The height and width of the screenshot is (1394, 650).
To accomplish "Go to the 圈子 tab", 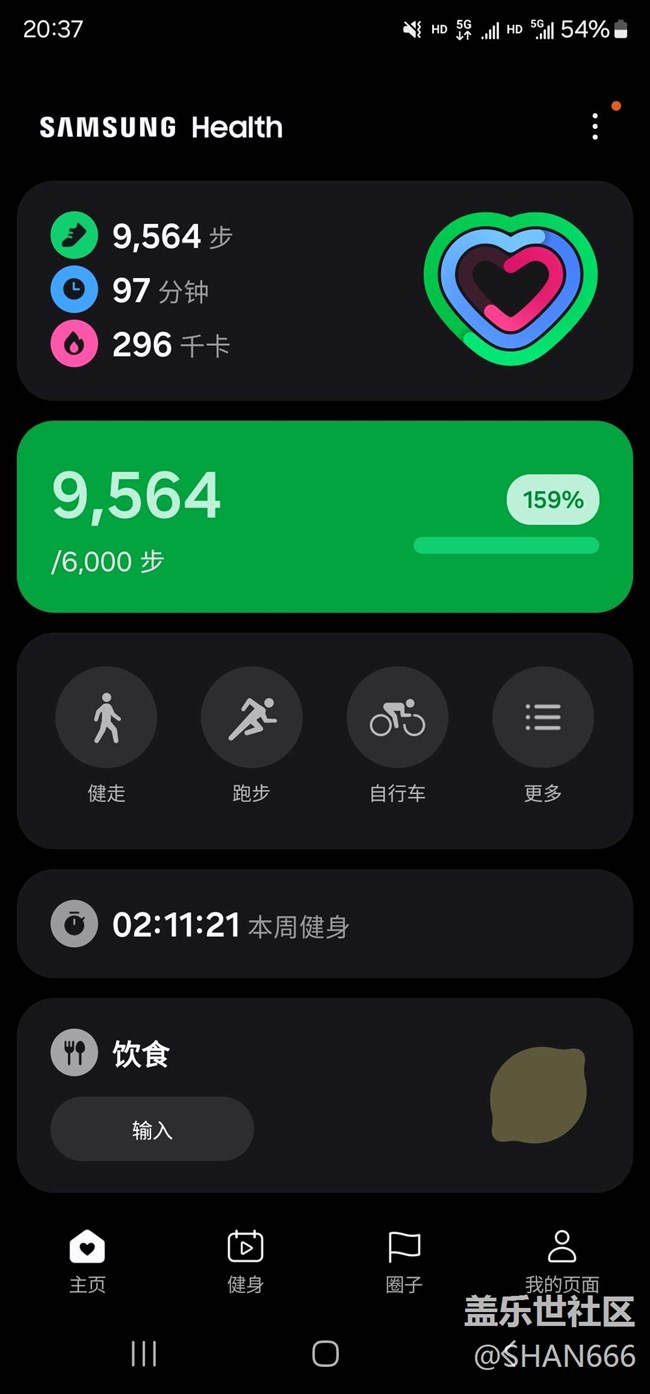I will click(x=404, y=1260).
